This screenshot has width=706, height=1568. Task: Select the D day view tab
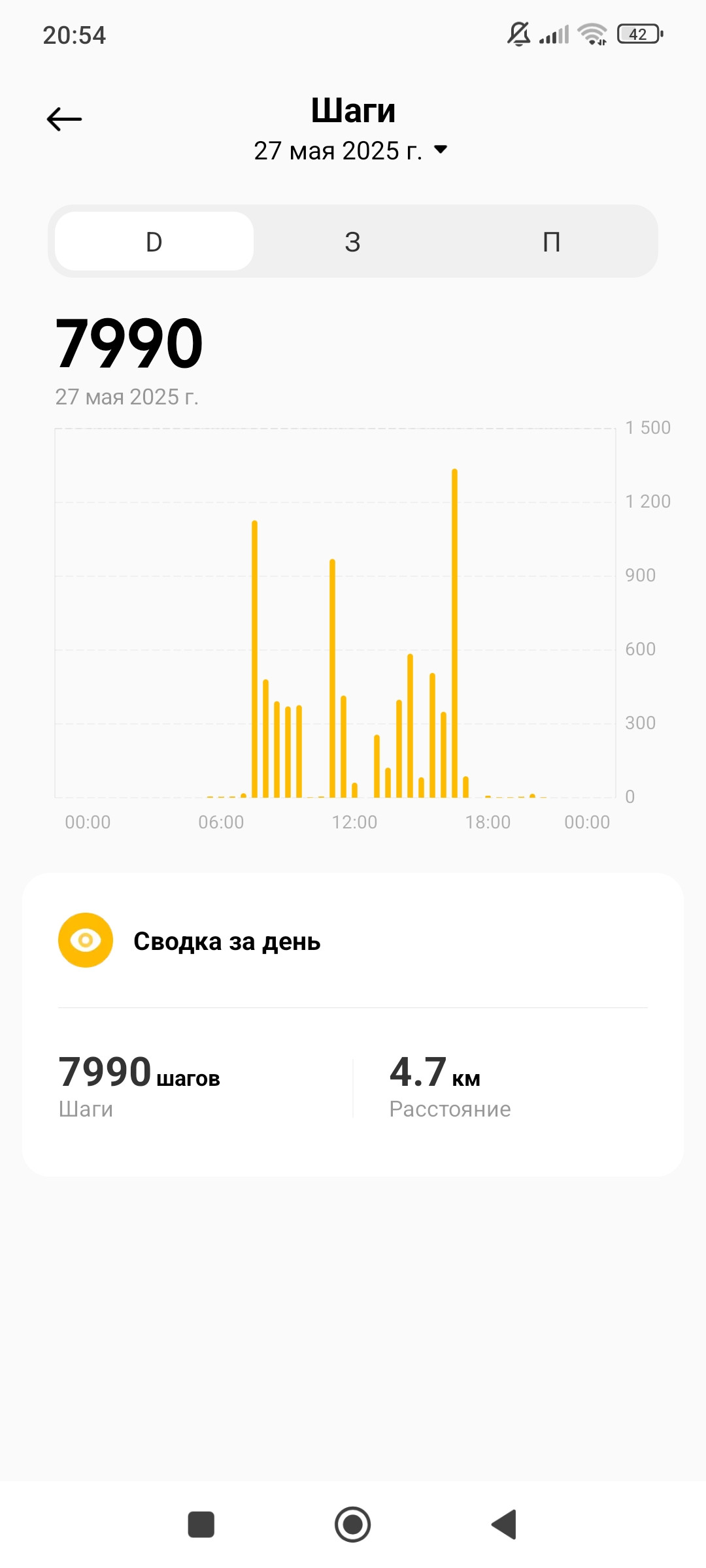(x=154, y=241)
